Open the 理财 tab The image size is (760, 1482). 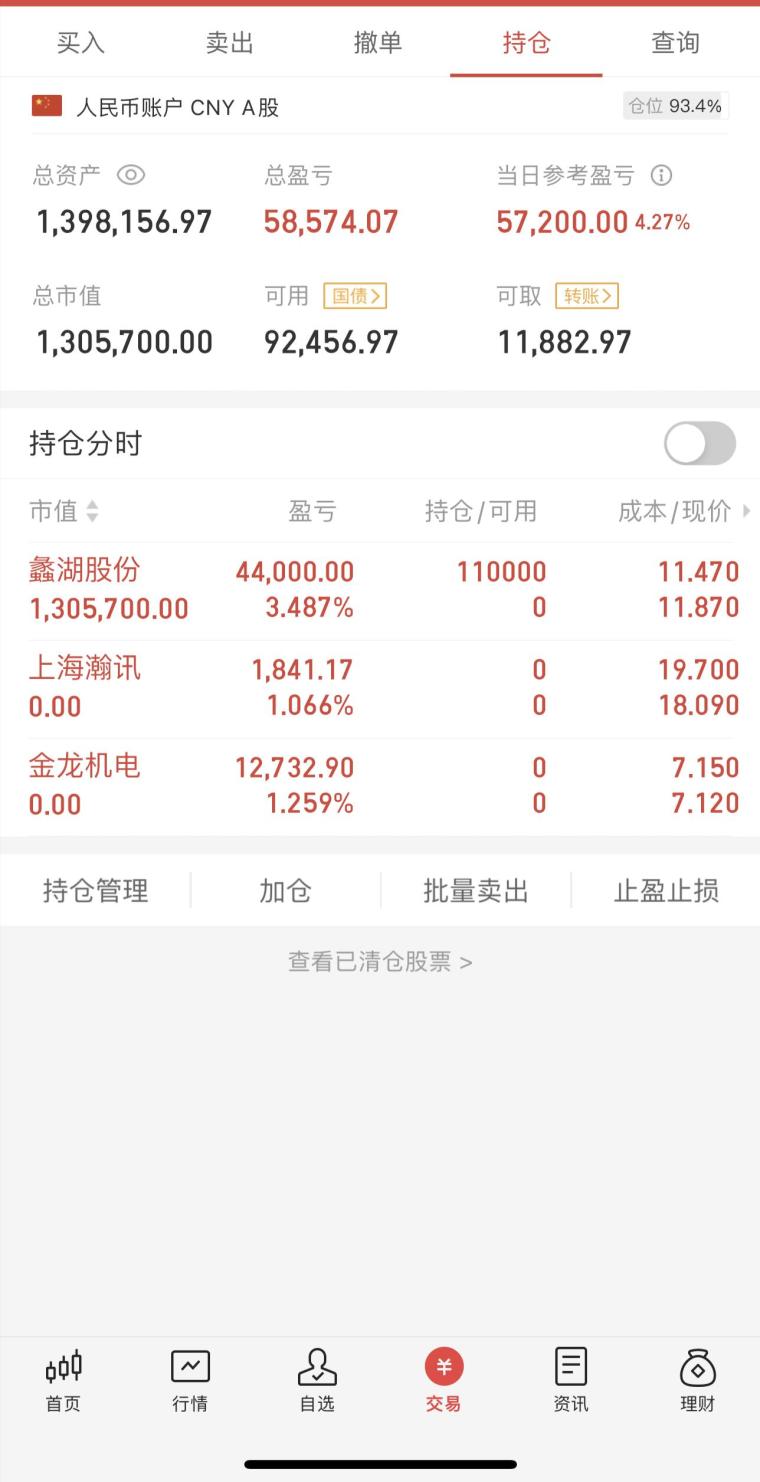(697, 1380)
